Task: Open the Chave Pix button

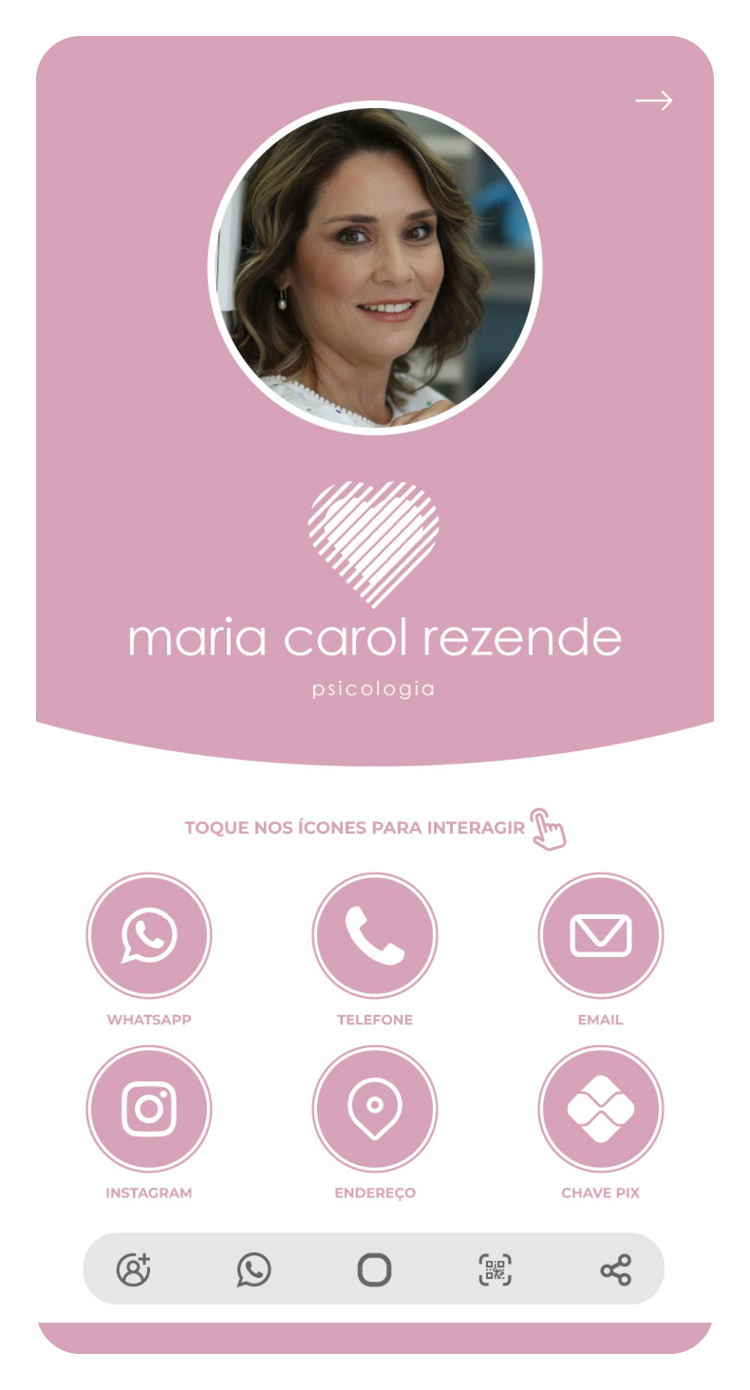Action: click(600, 1108)
